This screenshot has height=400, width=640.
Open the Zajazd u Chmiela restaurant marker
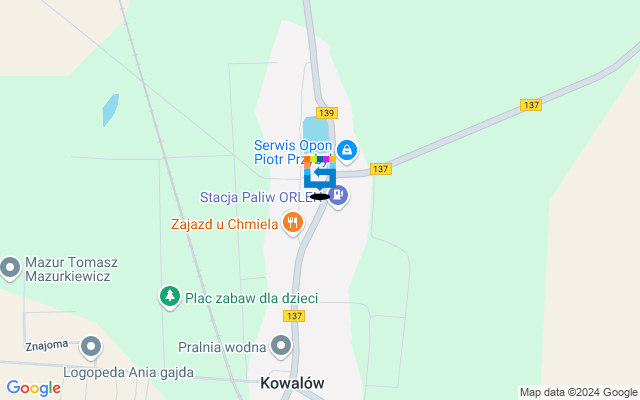pos(293,222)
